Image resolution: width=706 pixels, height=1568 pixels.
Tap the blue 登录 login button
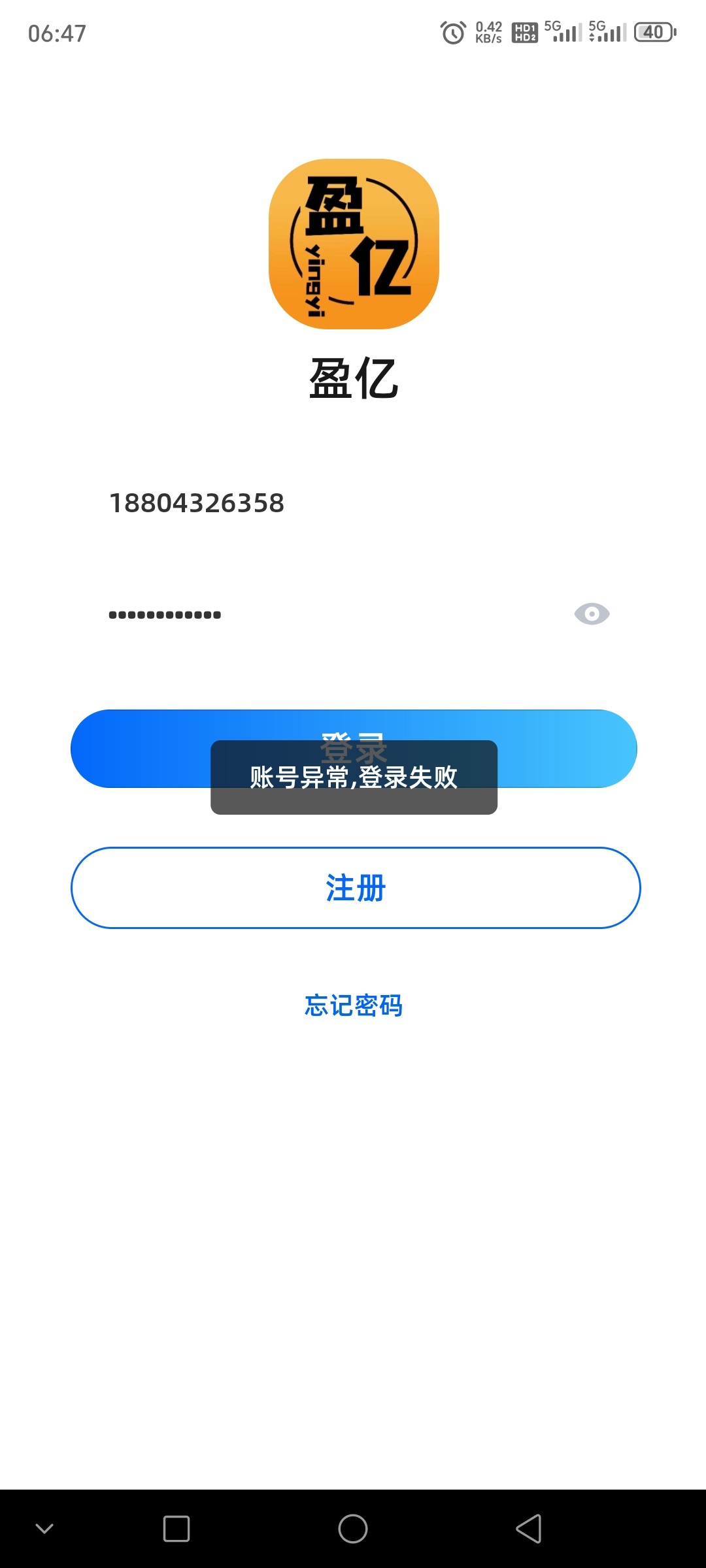(x=354, y=749)
